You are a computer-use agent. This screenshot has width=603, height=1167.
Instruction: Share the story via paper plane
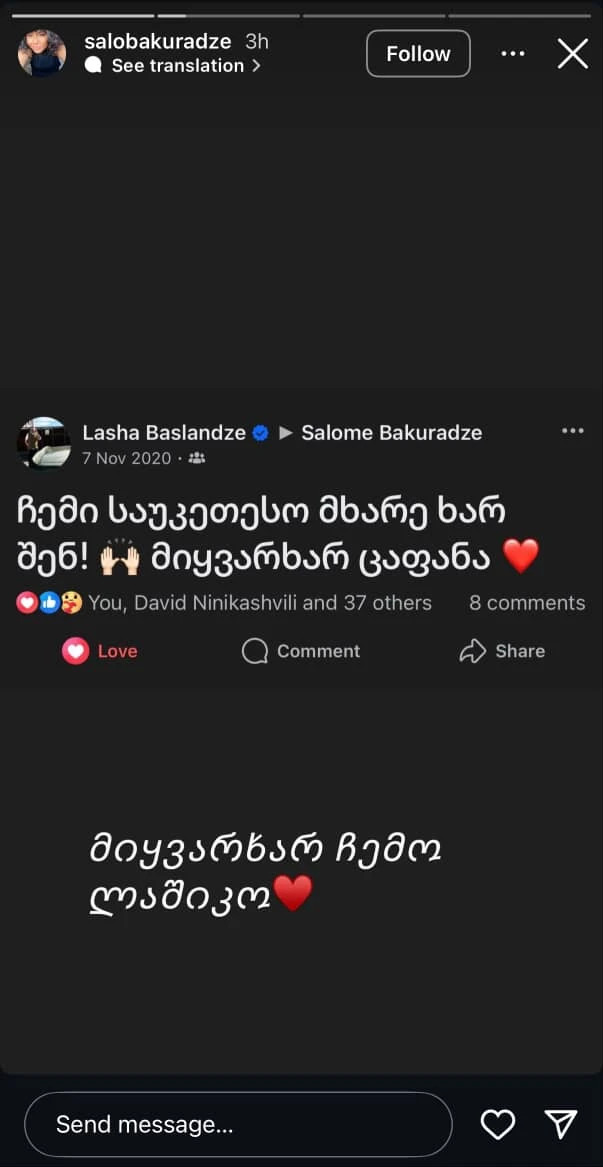(559, 1124)
